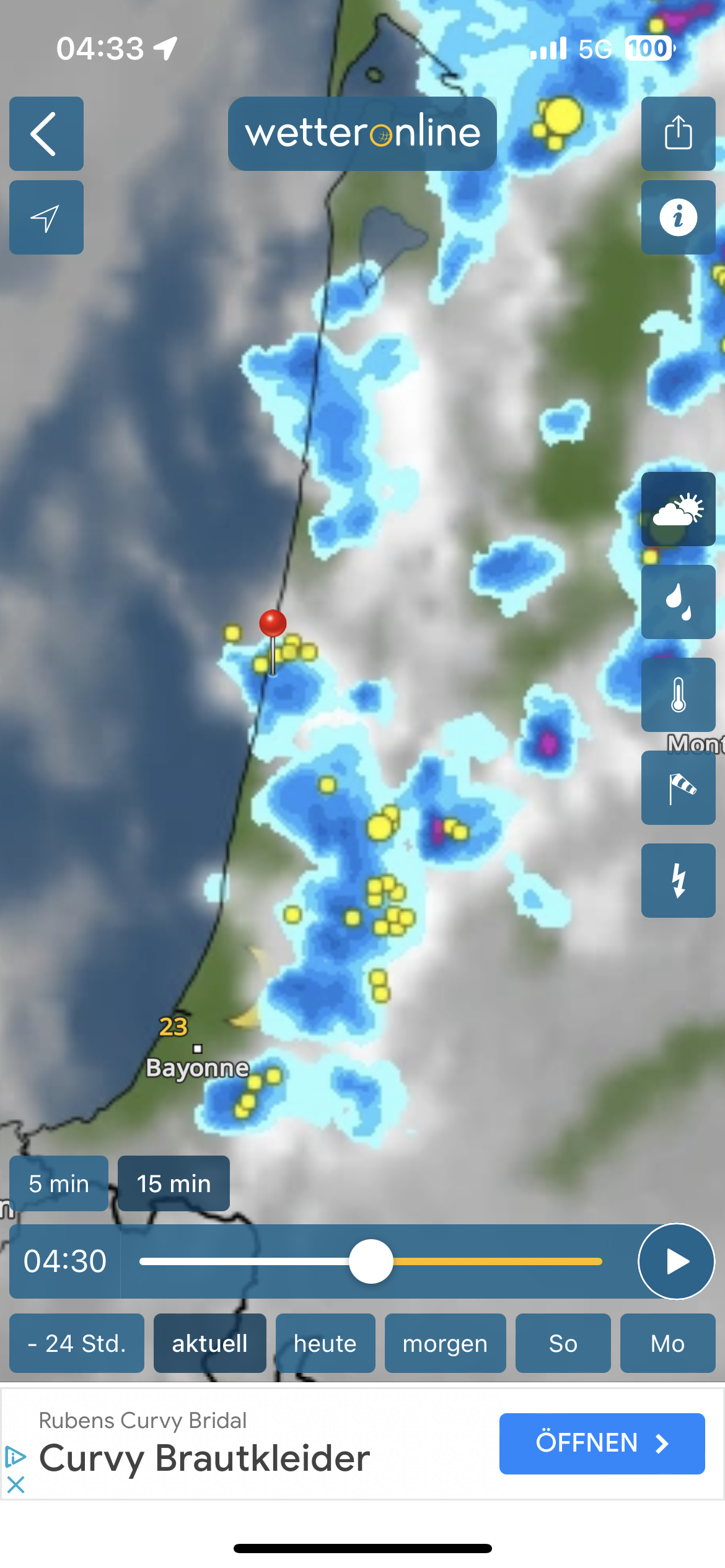Switch to the morgen tab
725x1568 pixels.
coord(445,1343)
